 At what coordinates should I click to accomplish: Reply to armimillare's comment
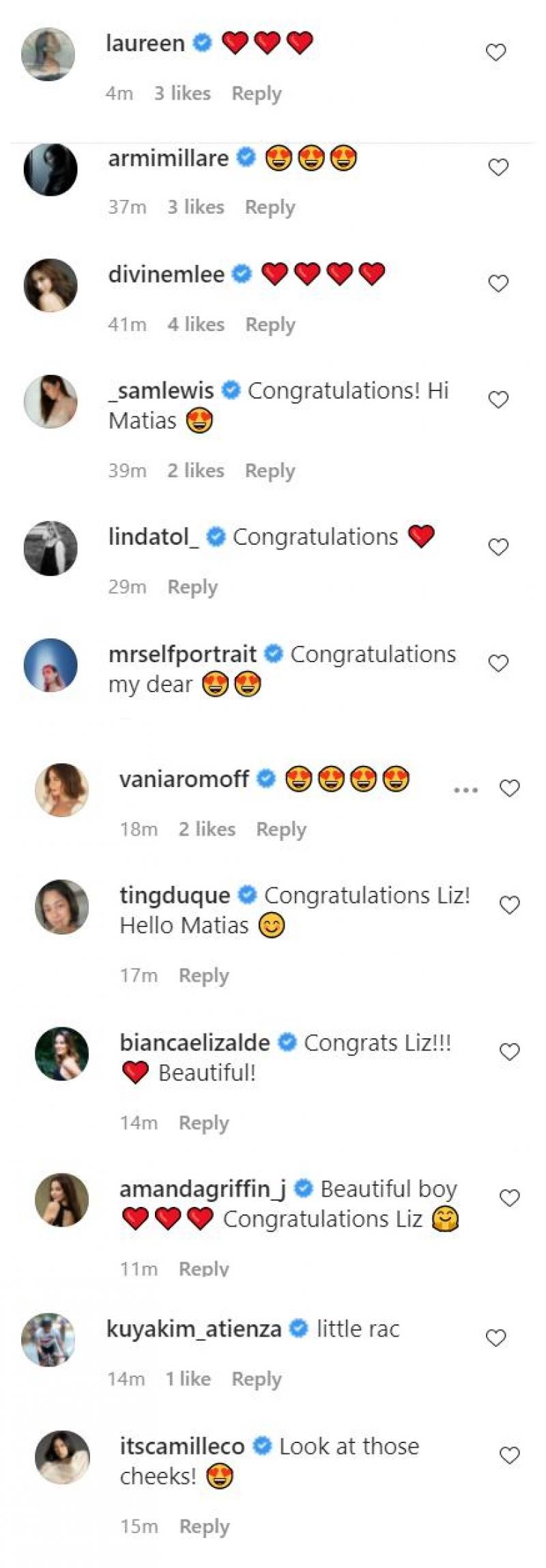pyautogui.click(x=270, y=208)
